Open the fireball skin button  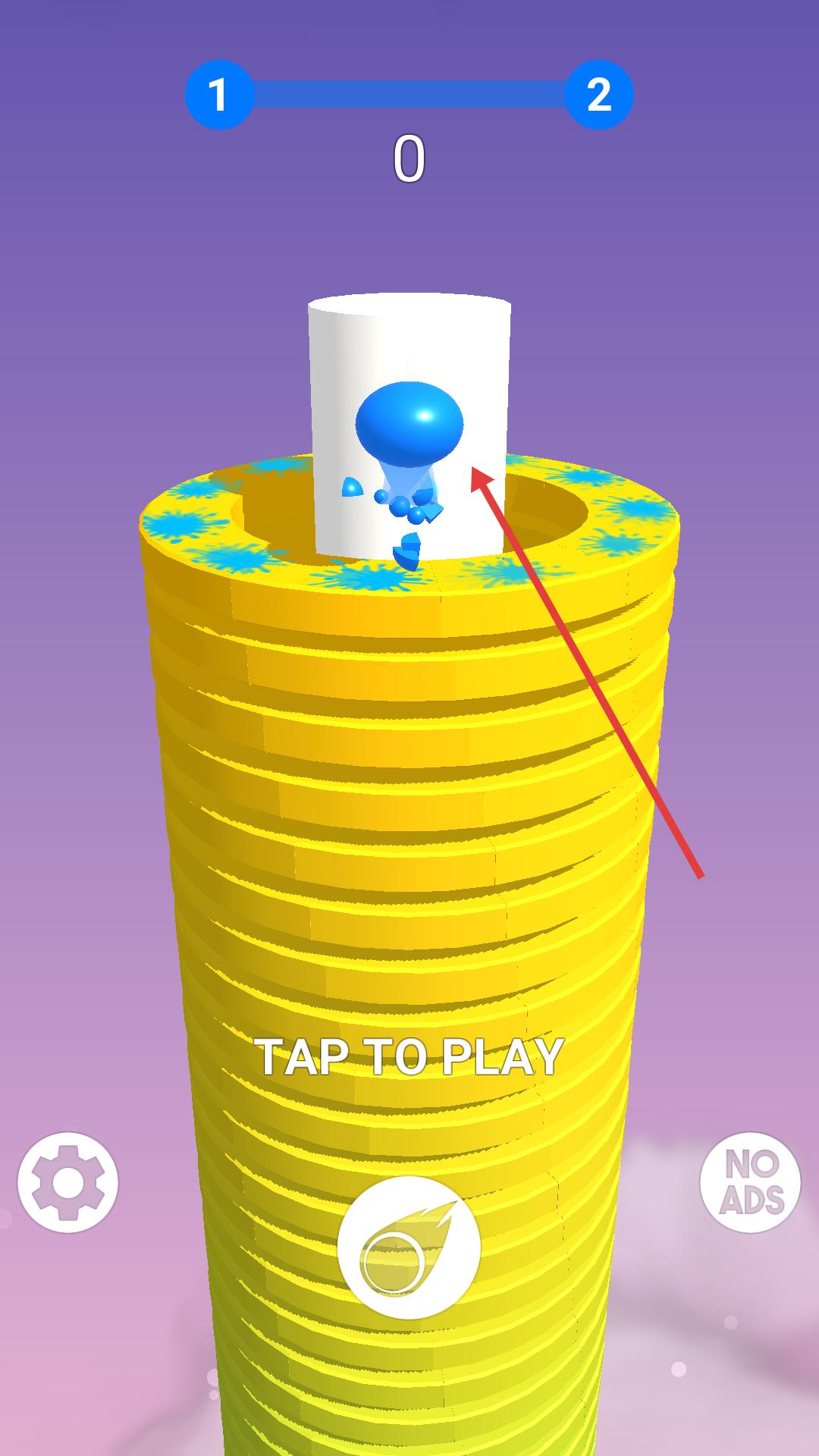pos(409,1247)
